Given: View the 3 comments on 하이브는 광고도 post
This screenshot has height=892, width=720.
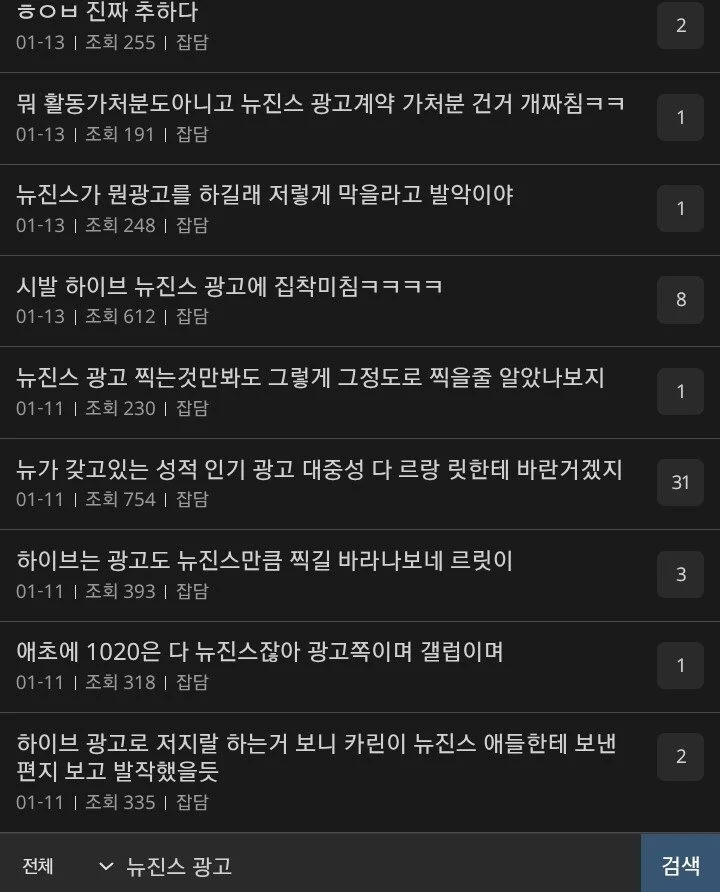Looking at the screenshot, I should coord(681,574).
